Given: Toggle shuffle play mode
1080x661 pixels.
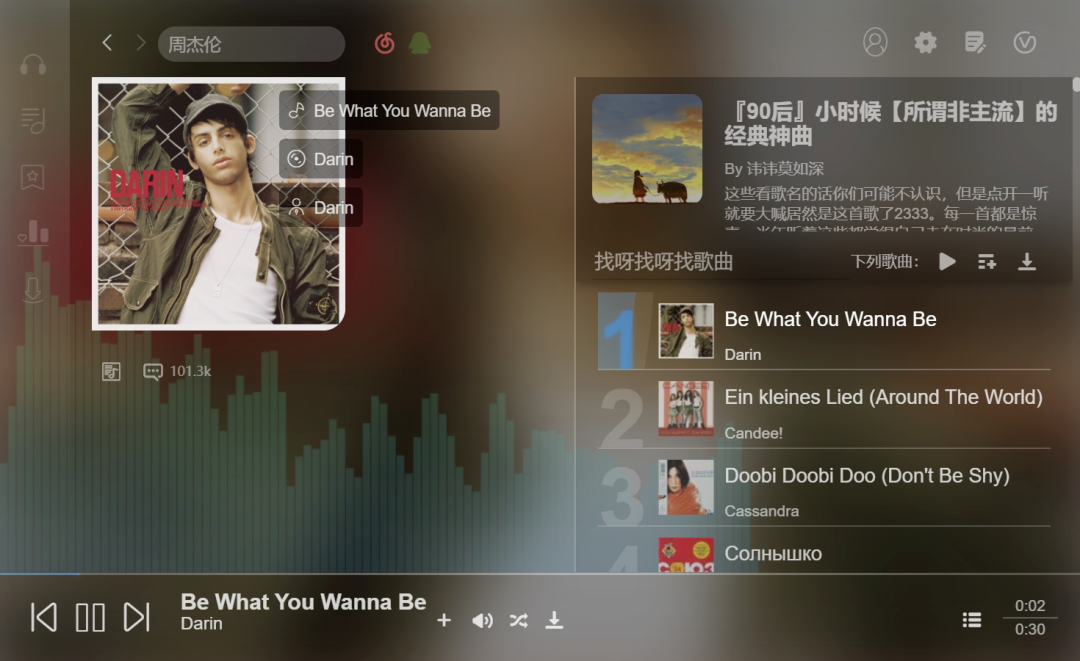Looking at the screenshot, I should pyautogui.click(x=518, y=621).
